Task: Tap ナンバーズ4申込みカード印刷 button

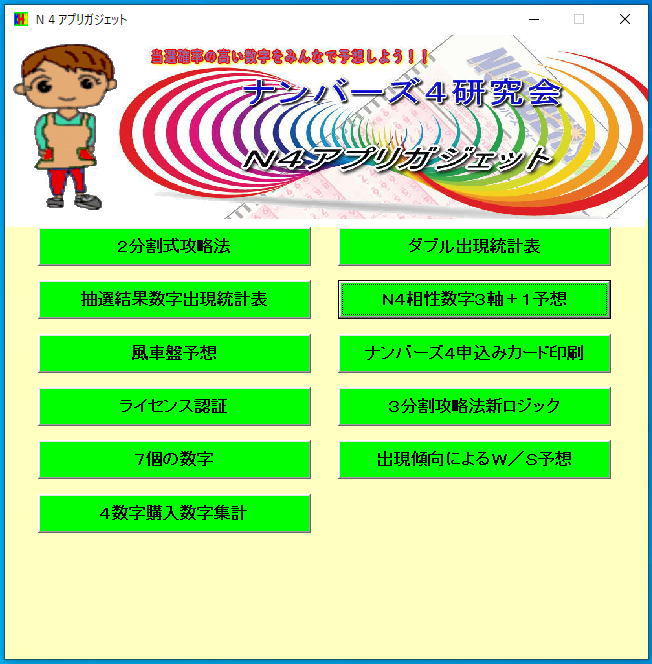Action: tap(474, 353)
